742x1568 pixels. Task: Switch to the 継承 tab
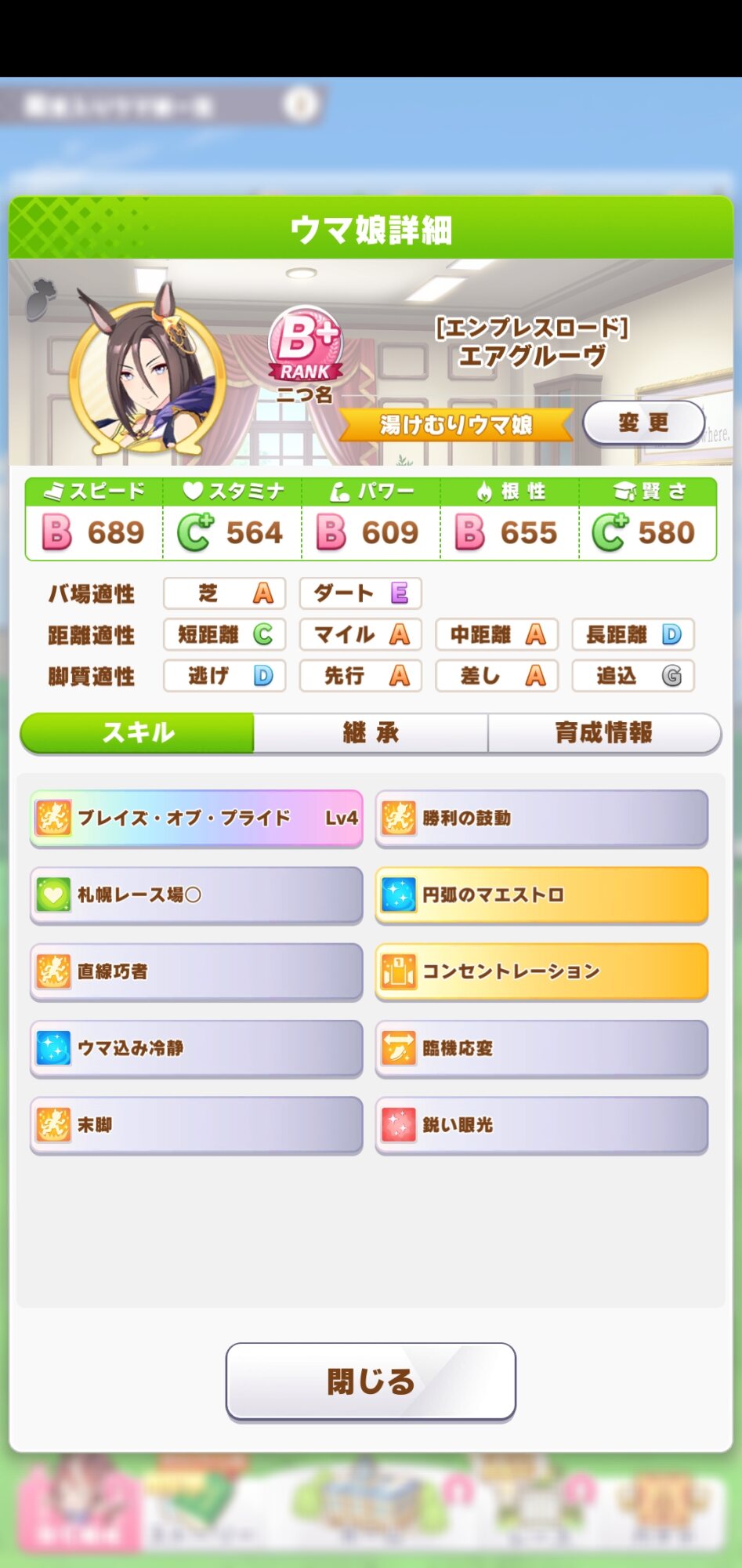[x=371, y=733]
